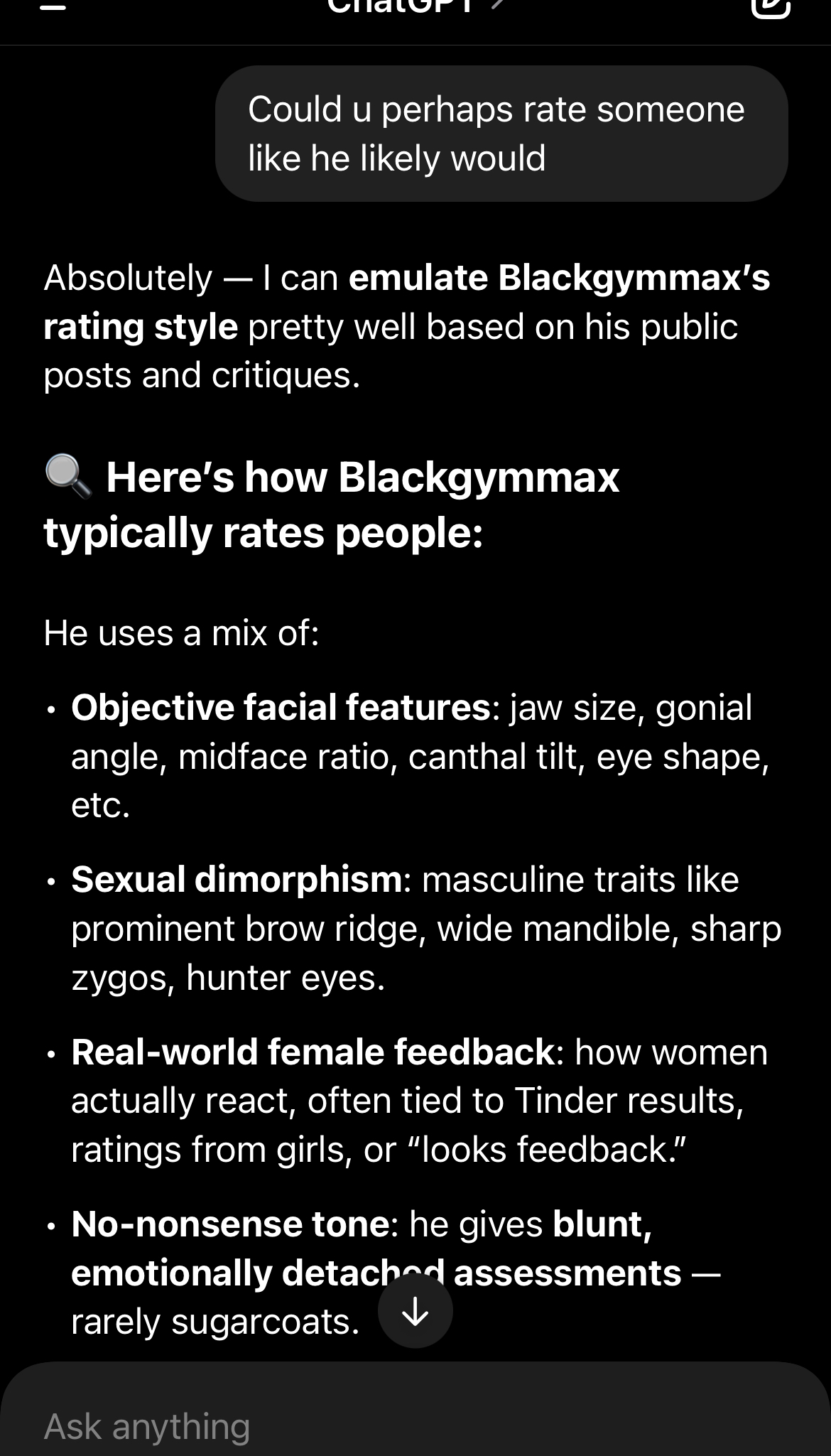The image size is (831, 1456).
Task: Jump to the latest message with the down arrow
Action: (415, 1312)
